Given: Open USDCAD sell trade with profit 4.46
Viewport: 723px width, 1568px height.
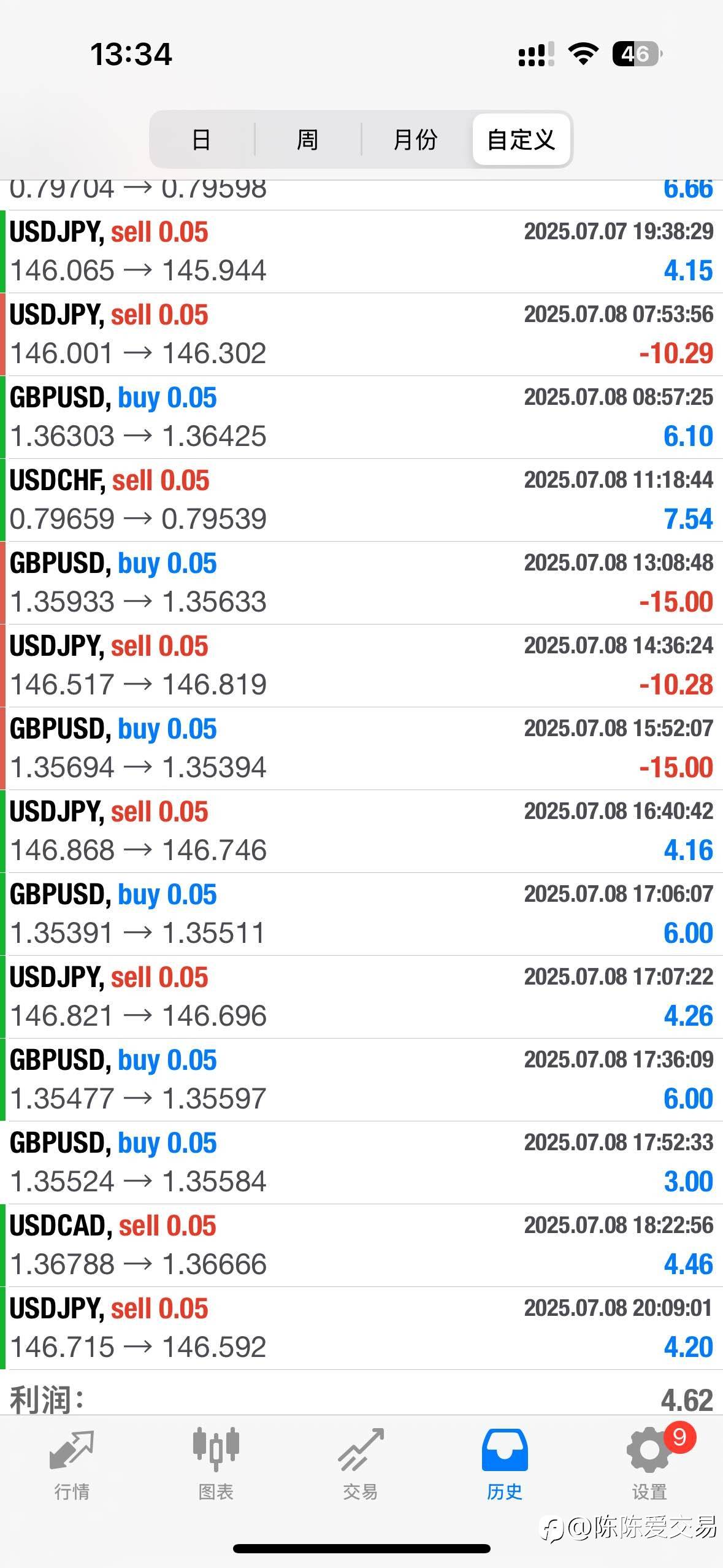Looking at the screenshot, I should click(361, 1245).
